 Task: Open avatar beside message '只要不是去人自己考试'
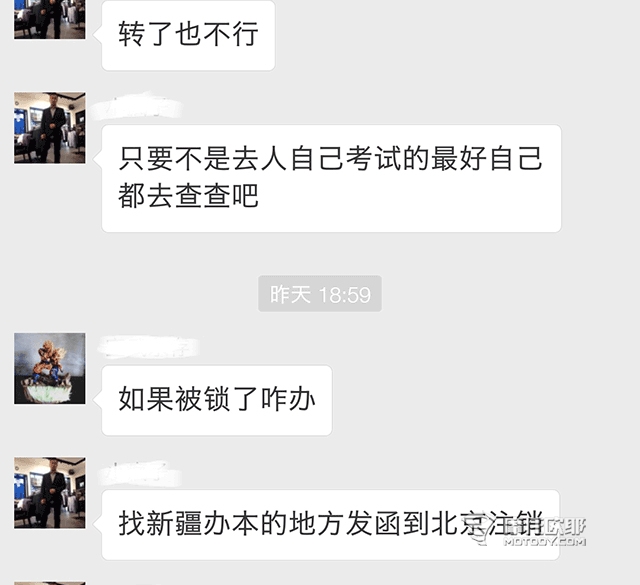[x=49, y=128]
